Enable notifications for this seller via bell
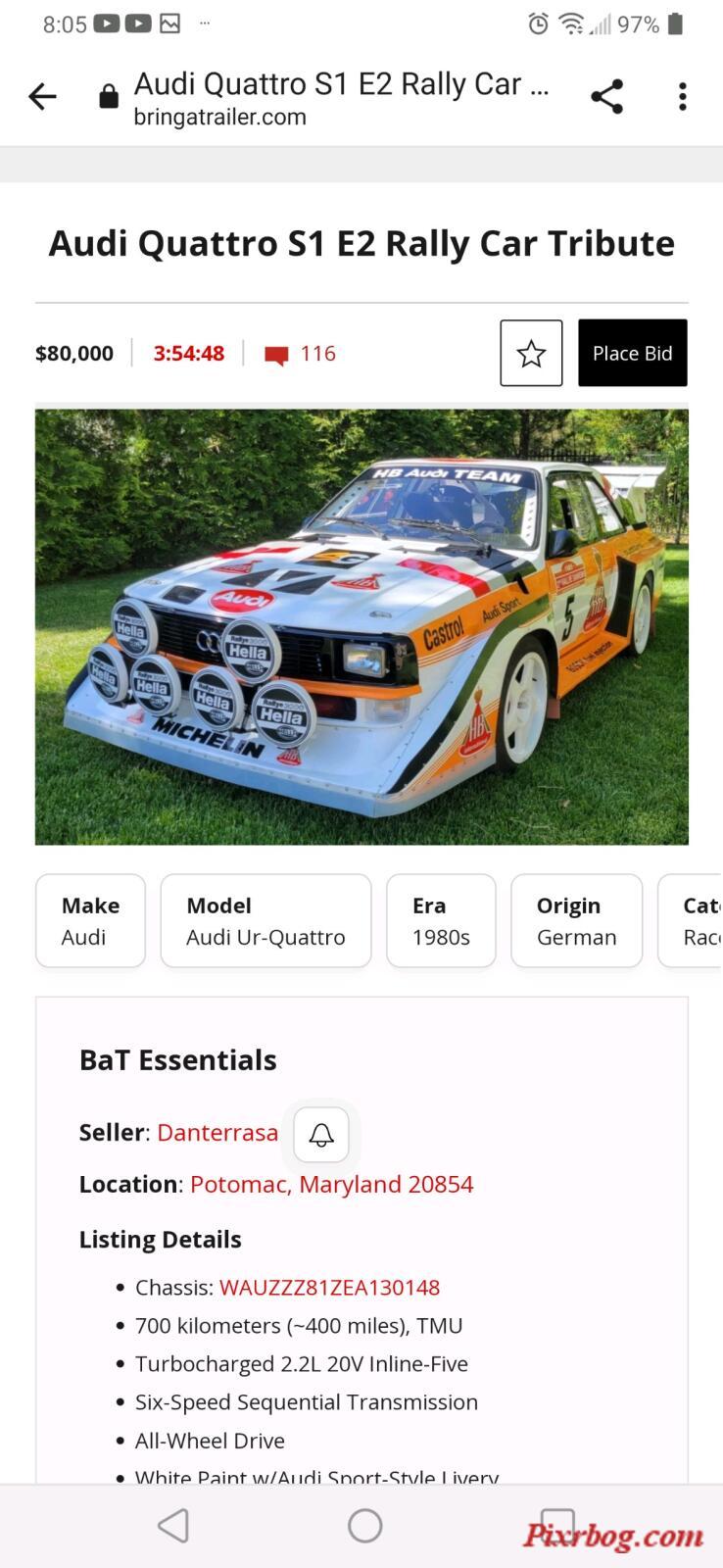723x1568 pixels. (x=321, y=1135)
